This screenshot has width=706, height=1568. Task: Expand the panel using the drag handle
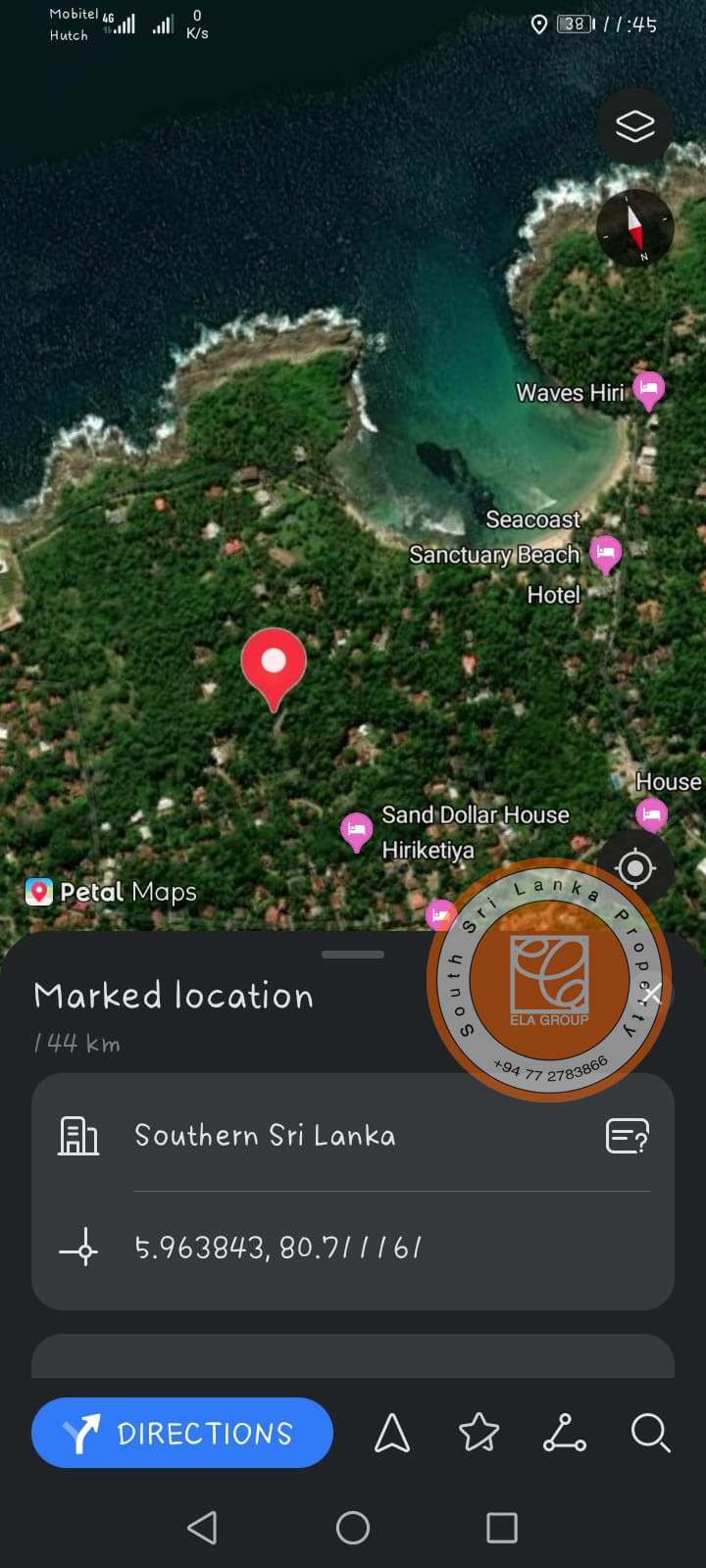(x=353, y=954)
